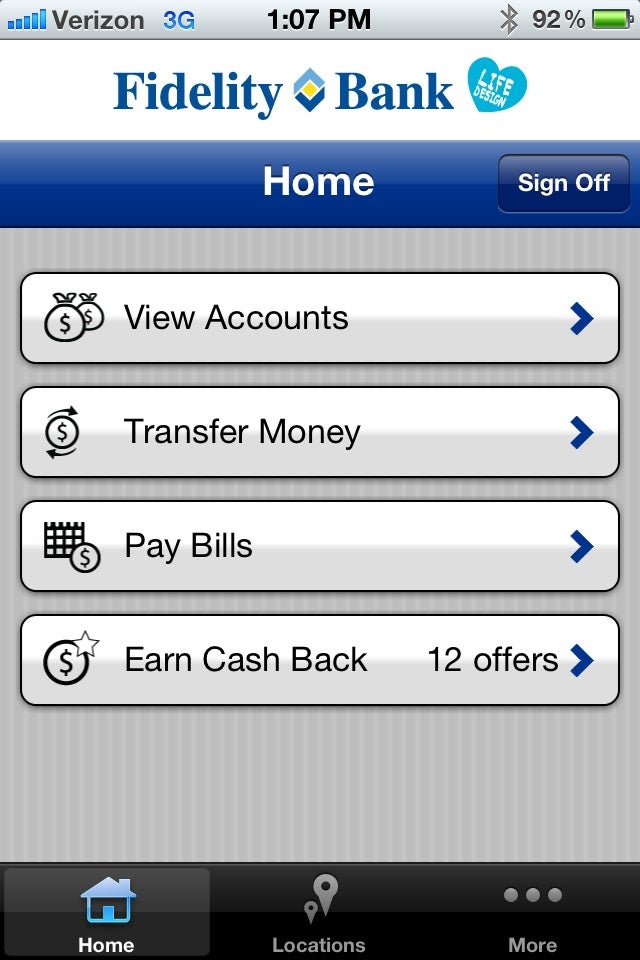
Task: Switch to the Locations tab
Action: point(319,912)
